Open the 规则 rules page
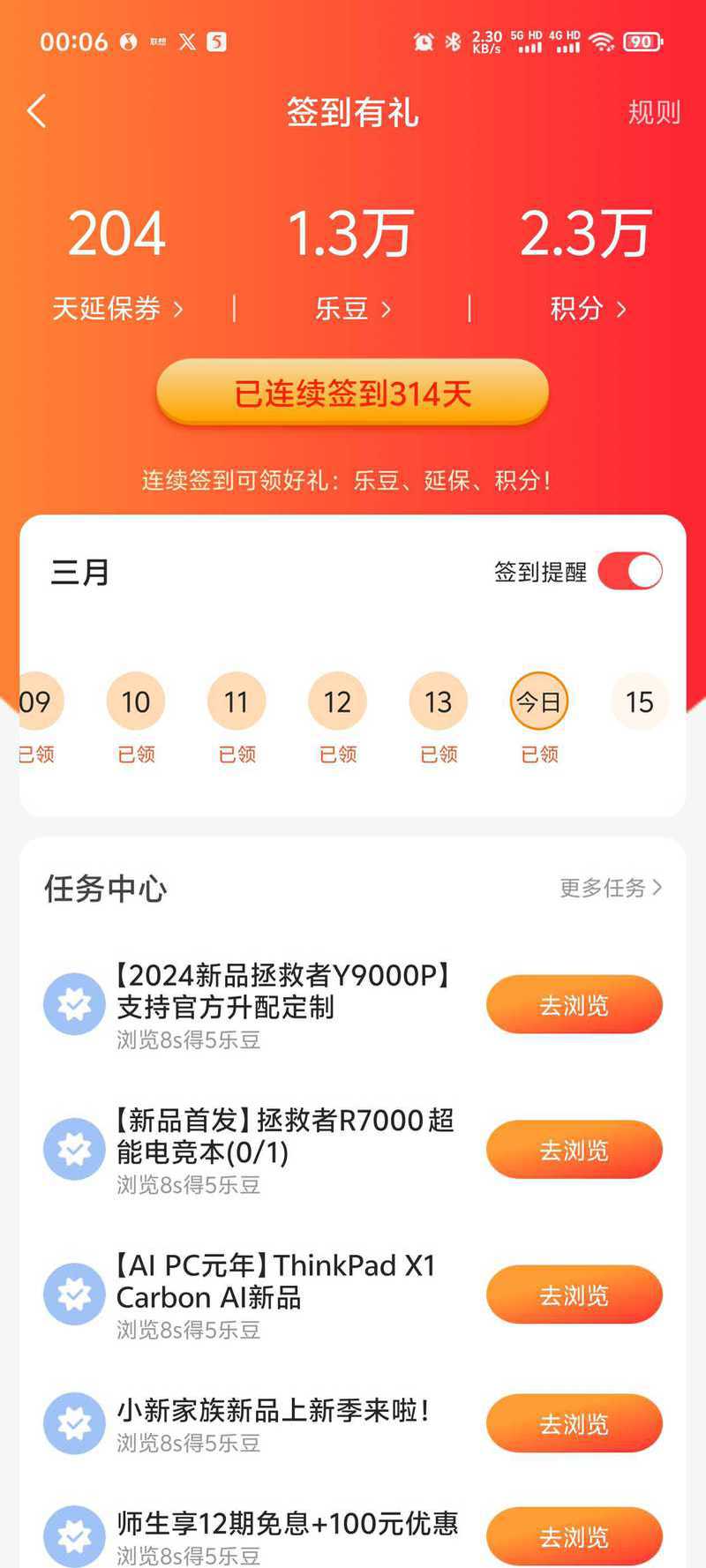This screenshot has width=706, height=1568. pos(653,112)
